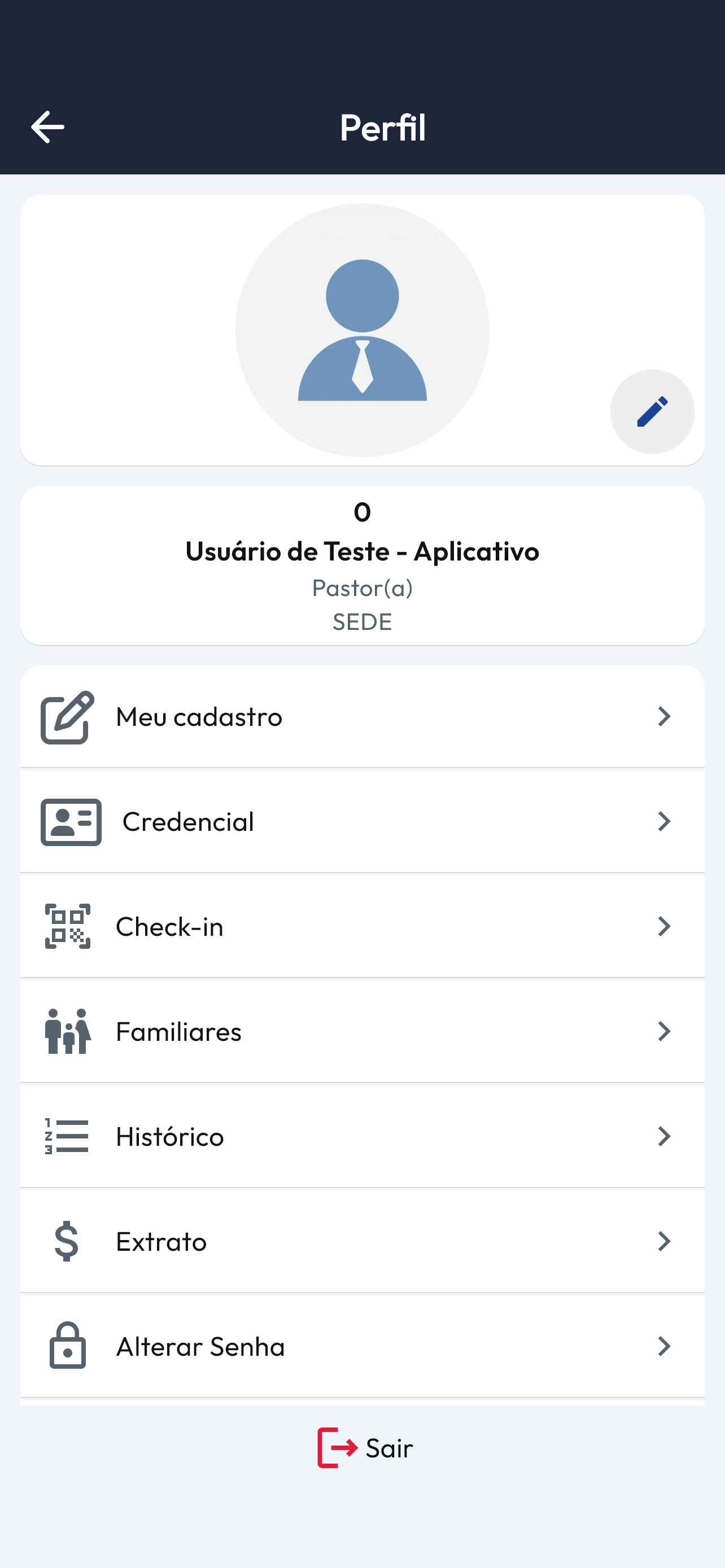This screenshot has height=1568, width=725.
Task: Select the Familiares row
Action: (x=362, y=1032)
